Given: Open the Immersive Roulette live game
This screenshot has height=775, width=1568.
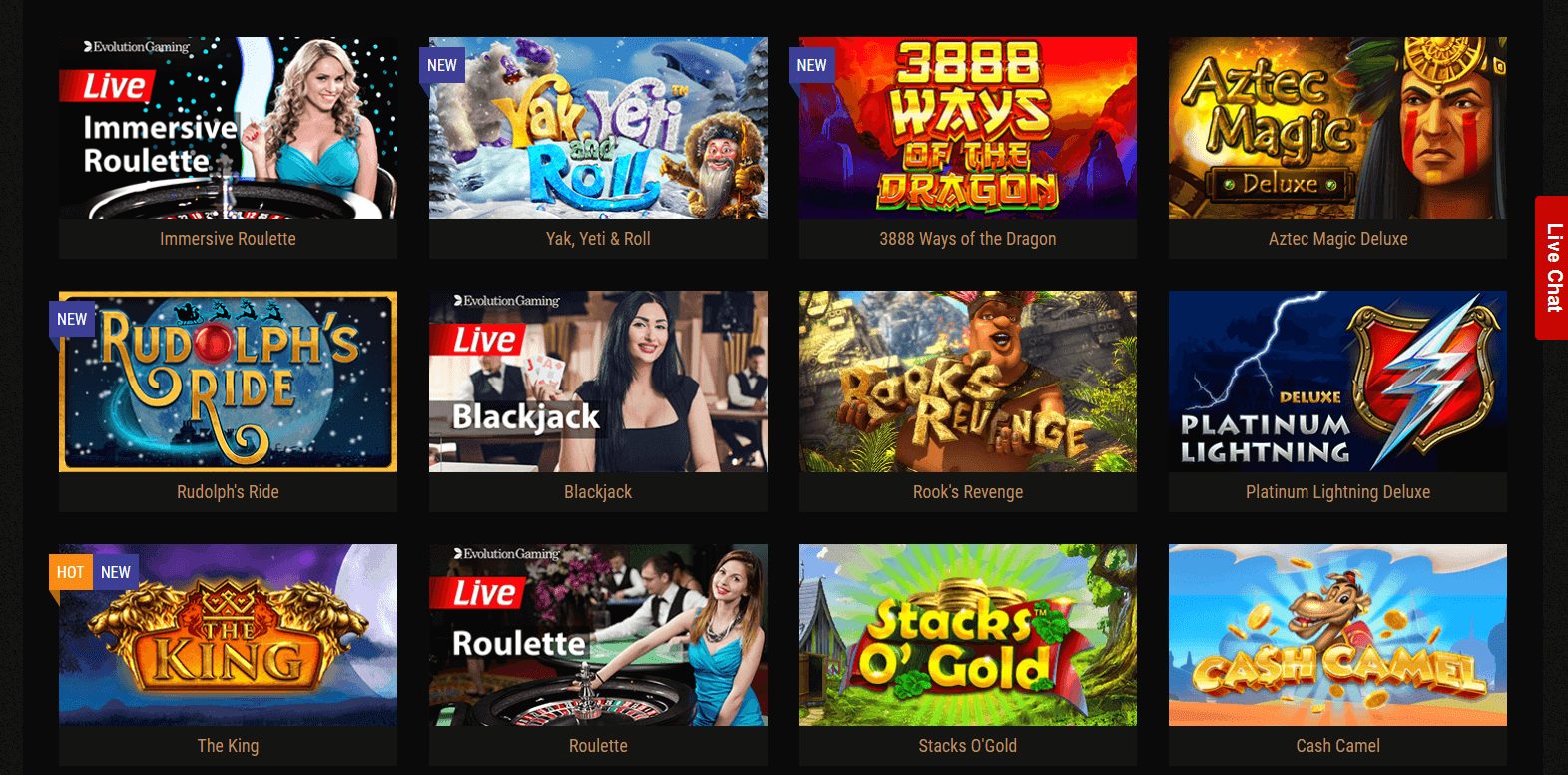Looking at the screenshot, I should pyautogui.click(x=228, y=128).
